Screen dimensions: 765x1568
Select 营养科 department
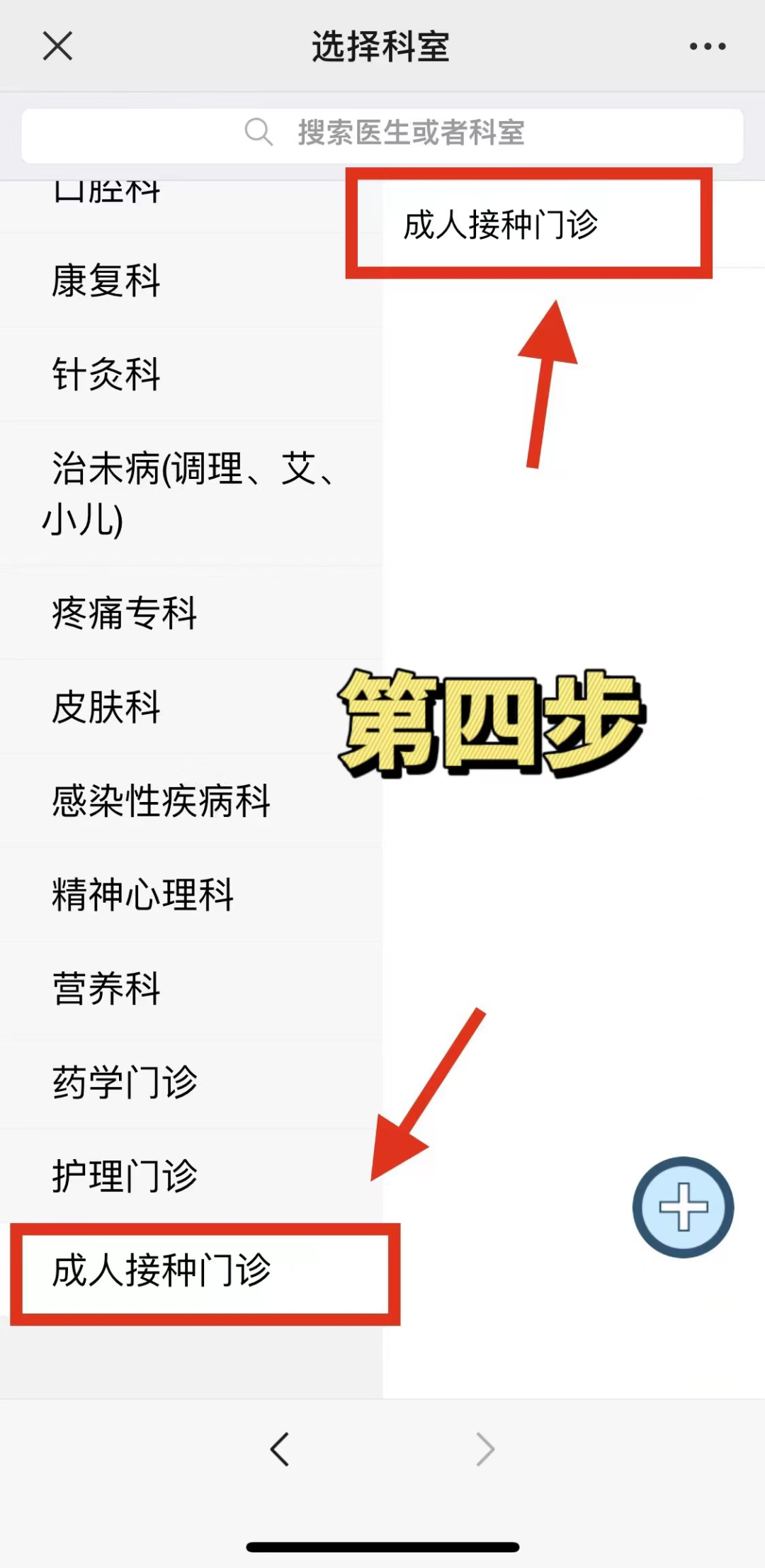click(x=106, y=988)
